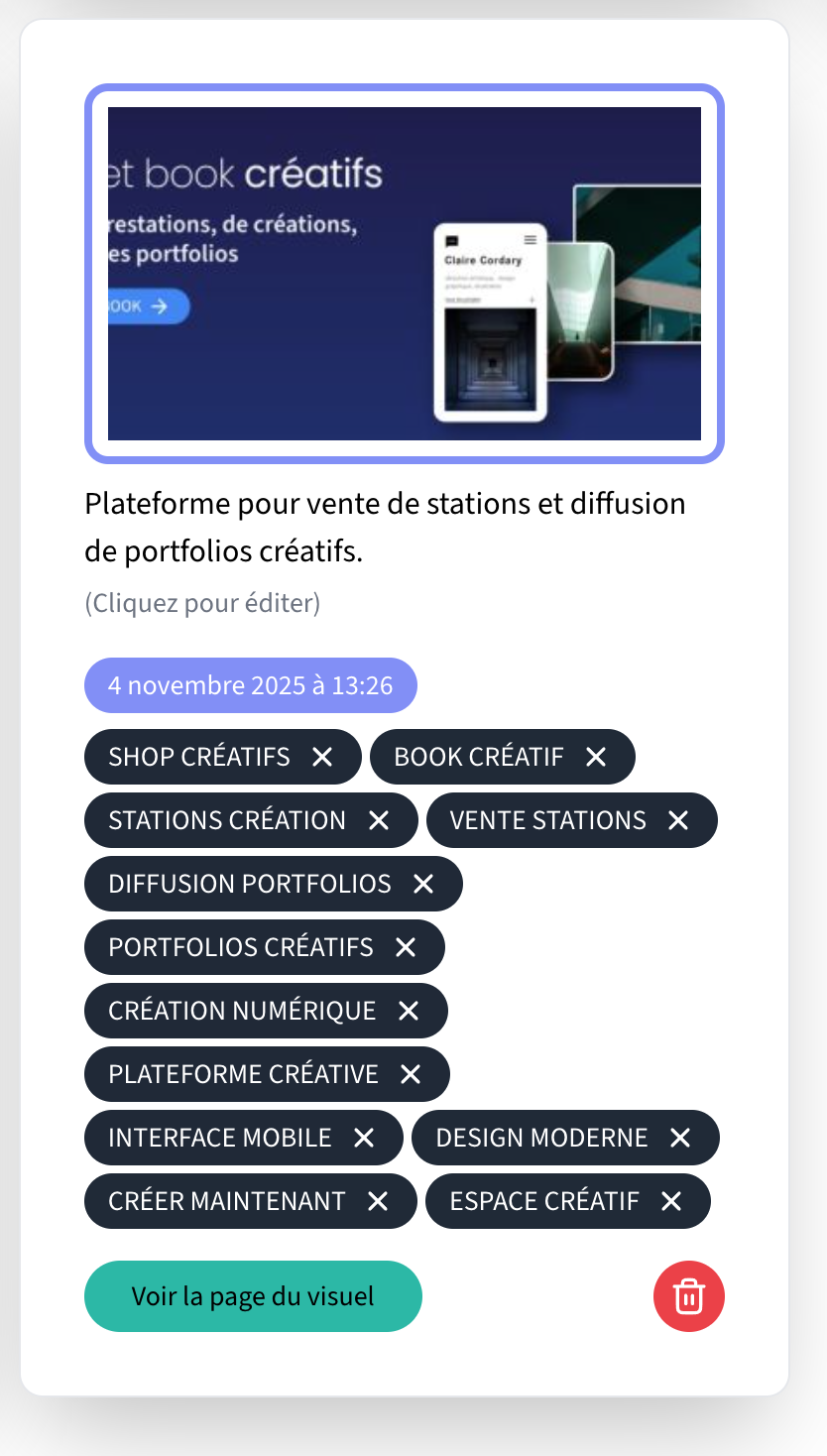Remove the PLATEFORME CRÉATIVE tag
Viewport: 827px width, 1456px height.
[411, 1074]
